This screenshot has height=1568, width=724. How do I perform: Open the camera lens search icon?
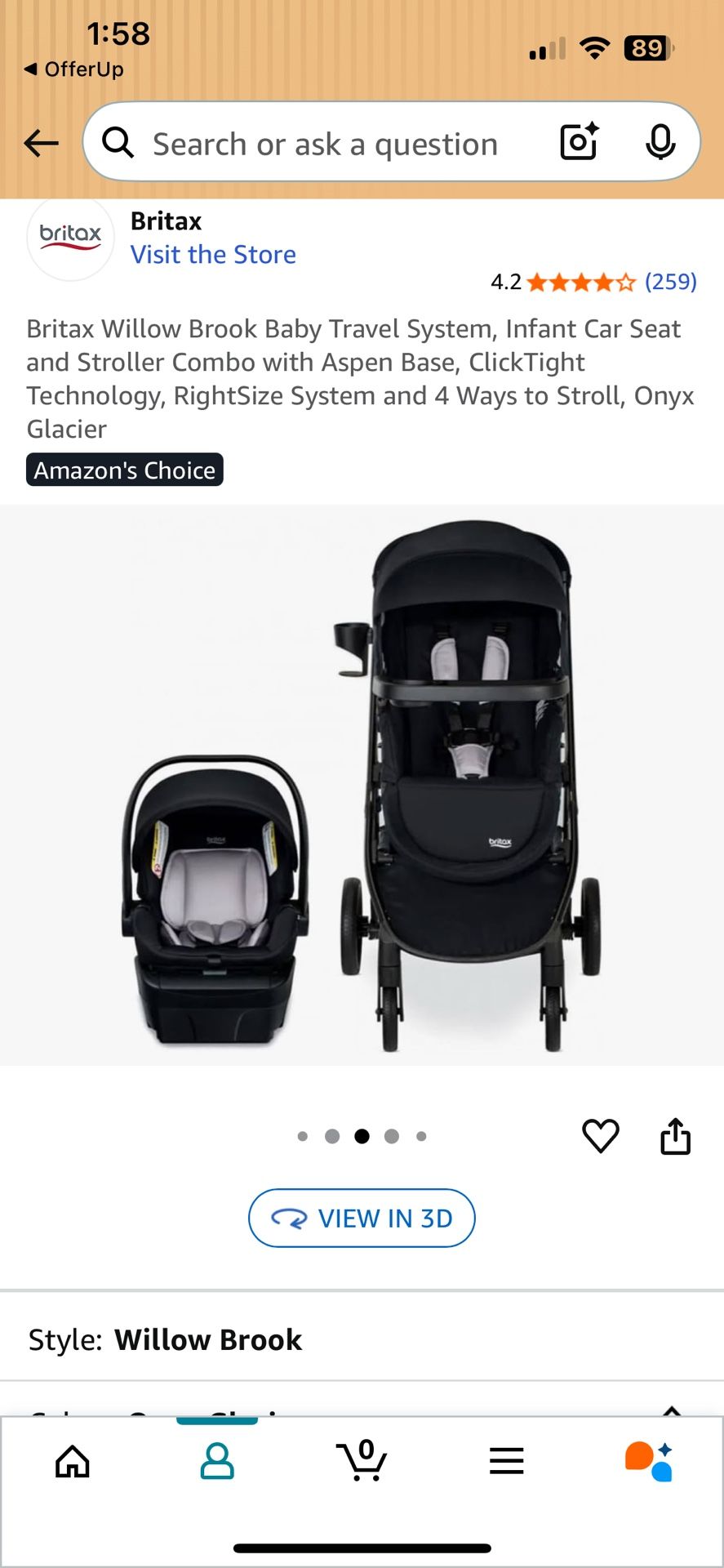click(x=579, y=142)
